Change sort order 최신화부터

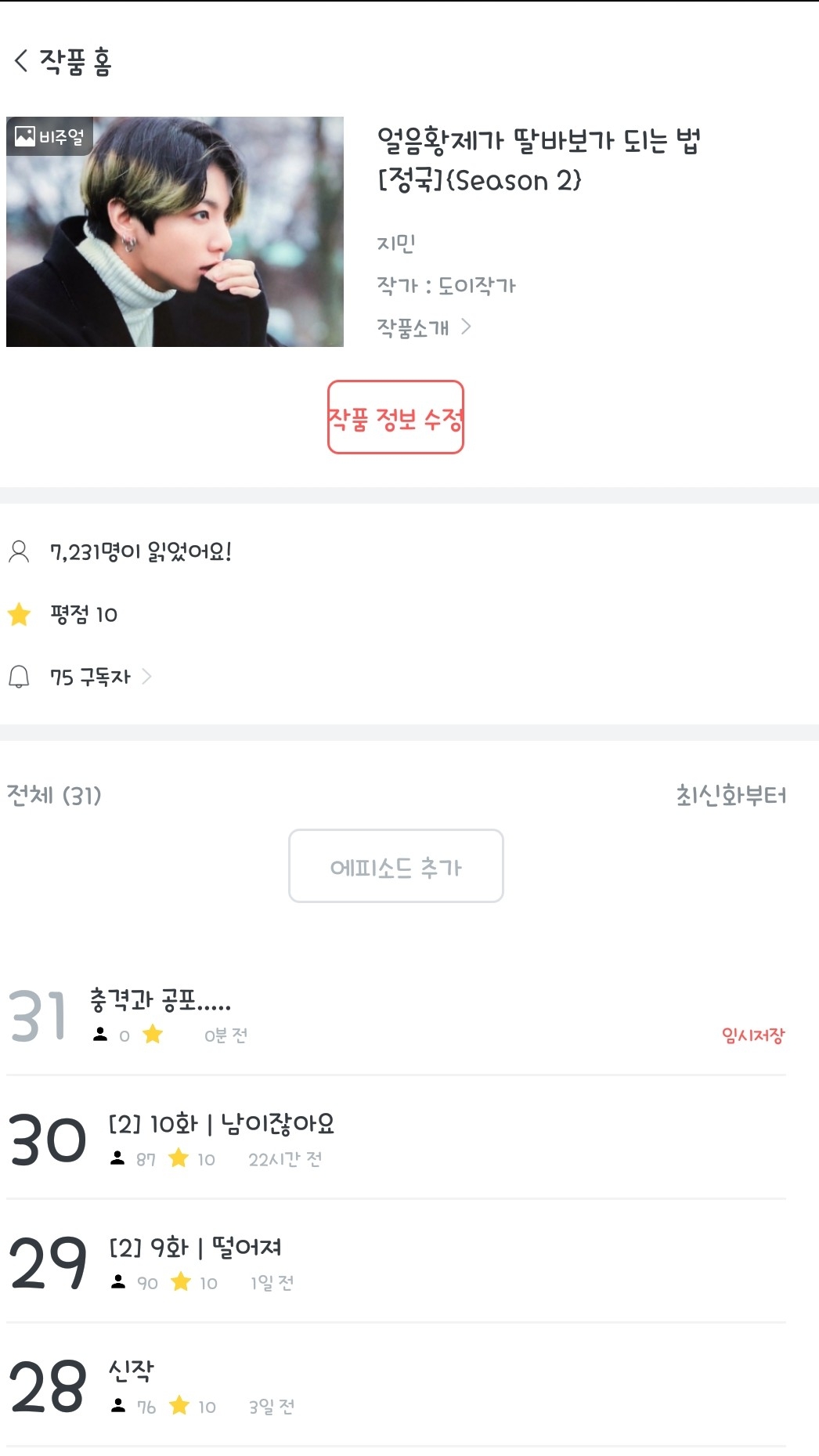click(731, 795)
